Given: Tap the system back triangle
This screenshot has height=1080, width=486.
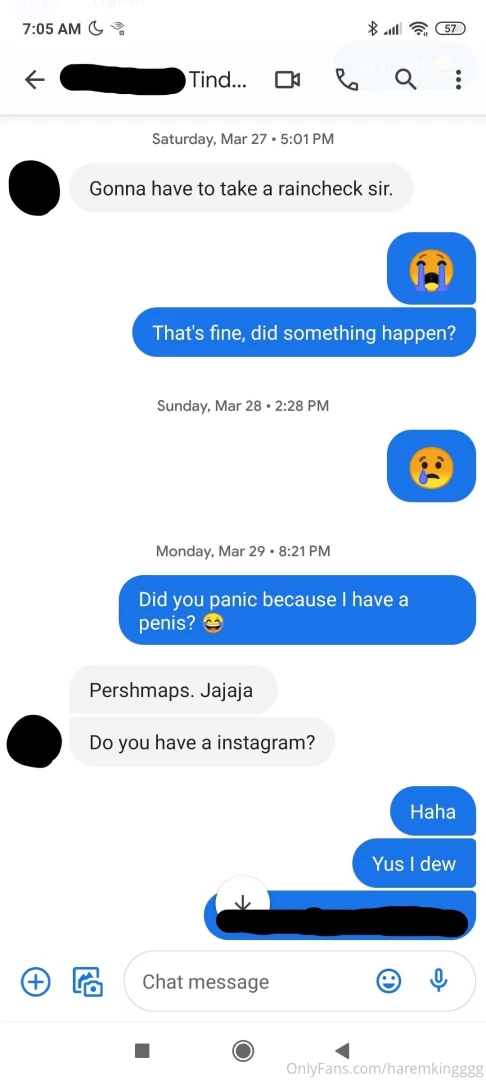Looking at the screenshot, I should (x=342, y=1050).
